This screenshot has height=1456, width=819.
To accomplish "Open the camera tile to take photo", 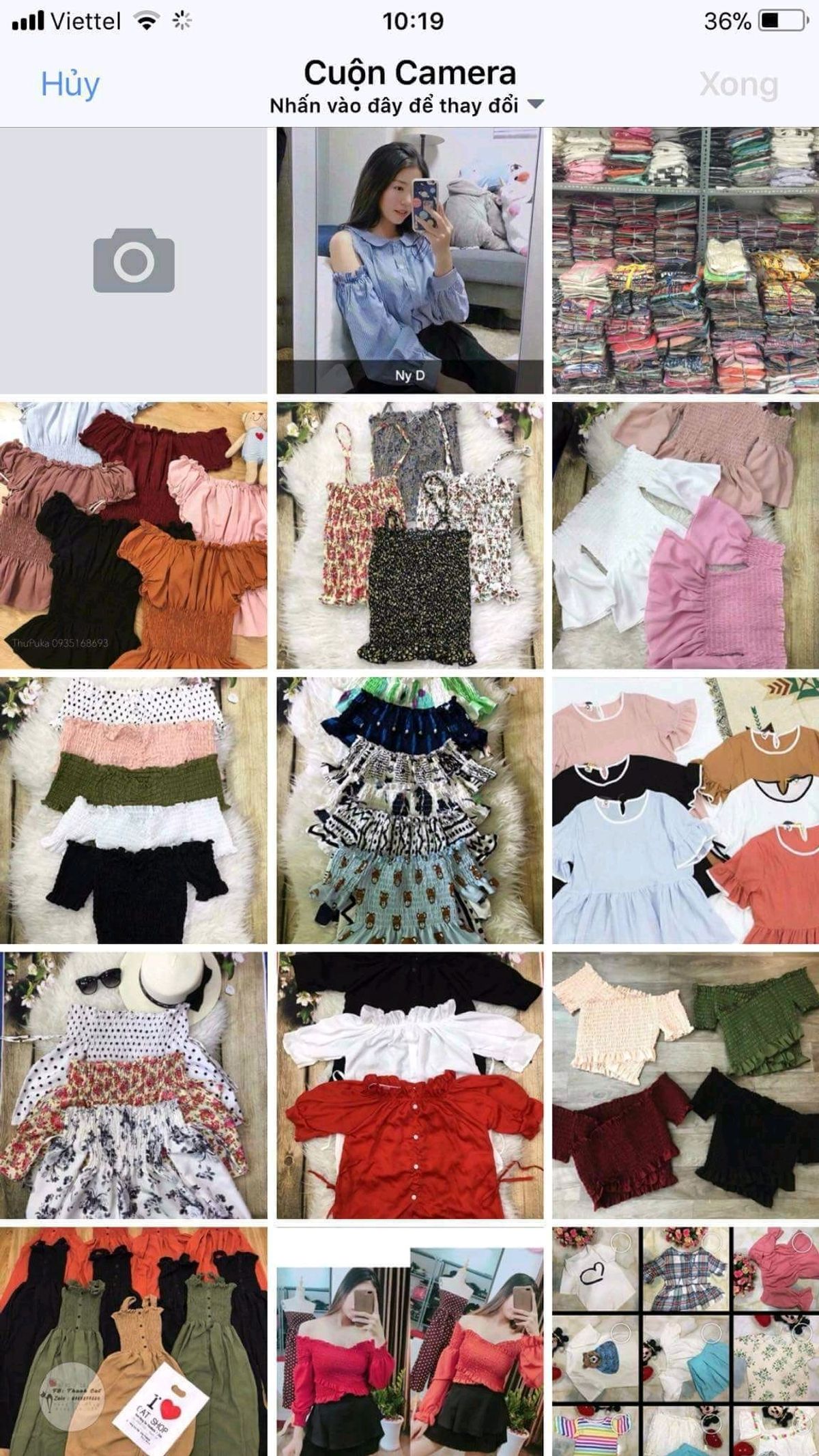I will [x=134, y=261].
